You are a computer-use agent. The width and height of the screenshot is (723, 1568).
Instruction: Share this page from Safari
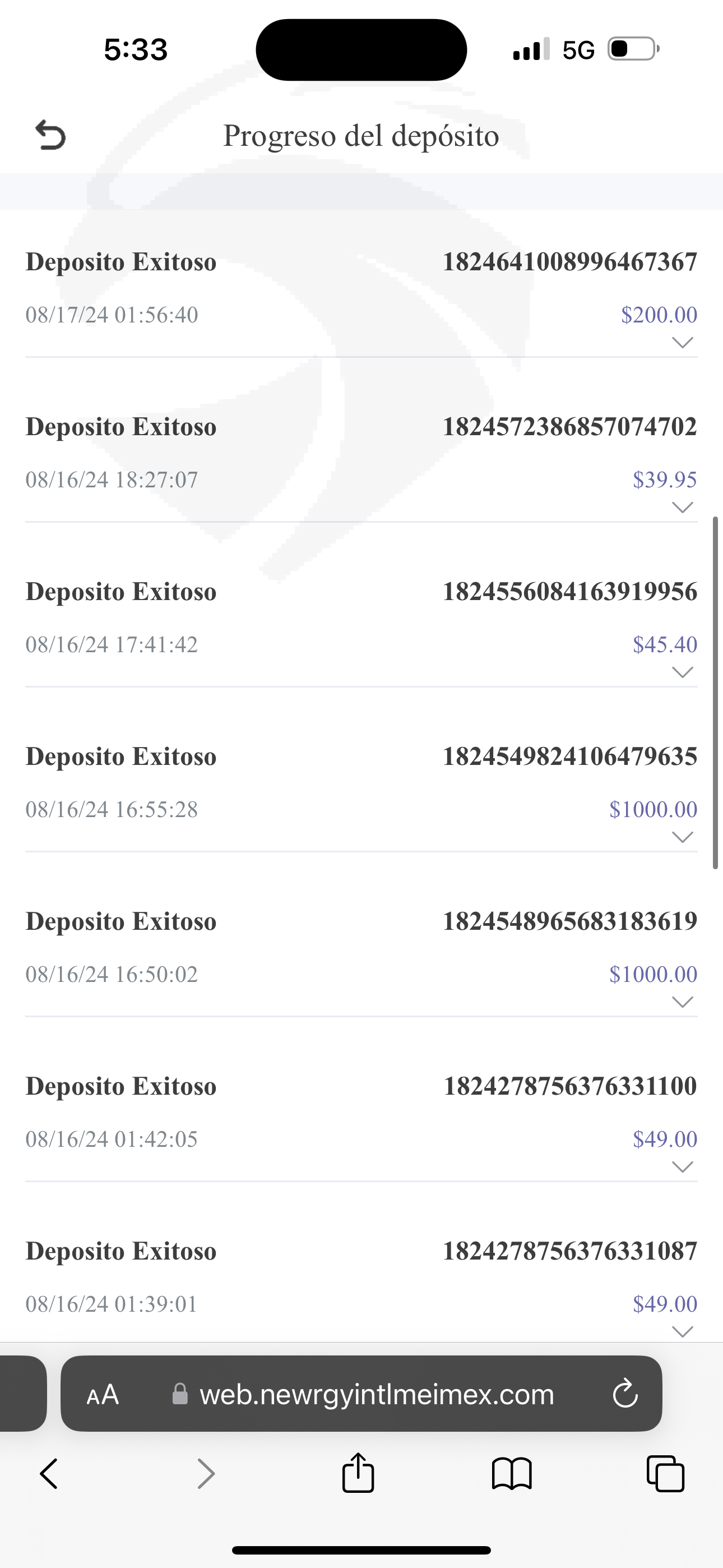358,1473
